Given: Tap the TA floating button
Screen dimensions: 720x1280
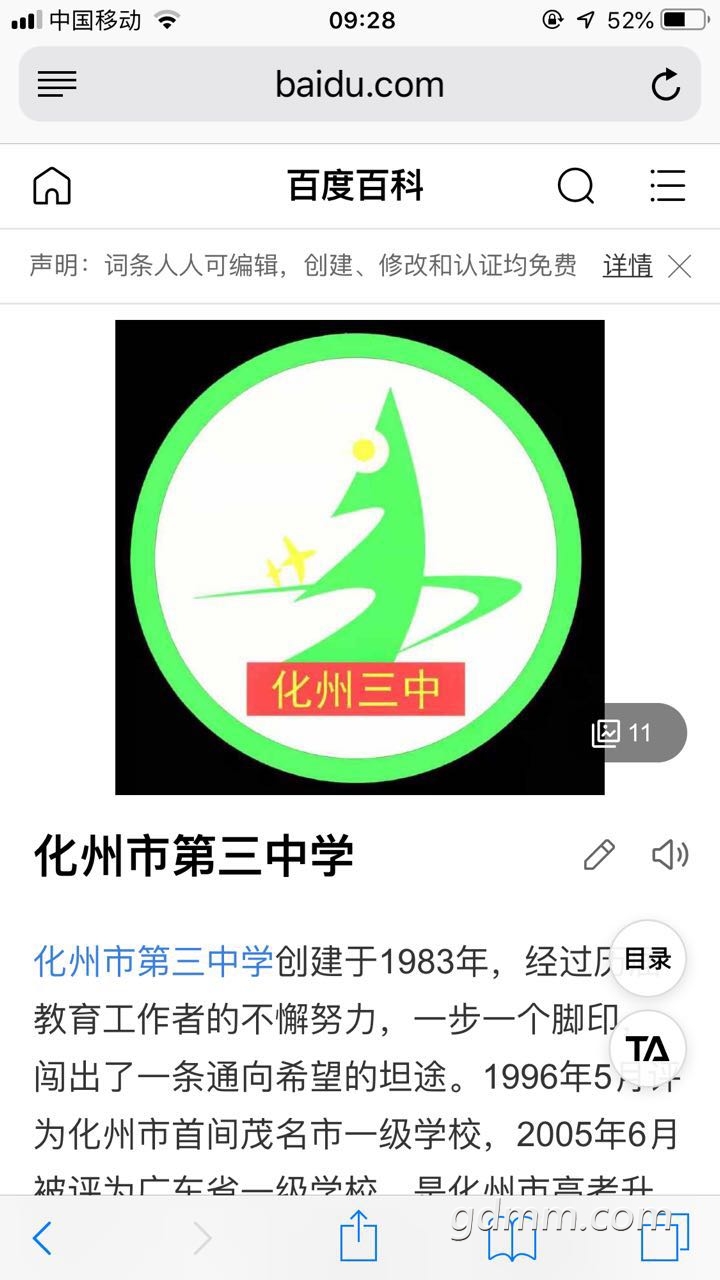Looking at the screenshot, I should (648, 1048).
